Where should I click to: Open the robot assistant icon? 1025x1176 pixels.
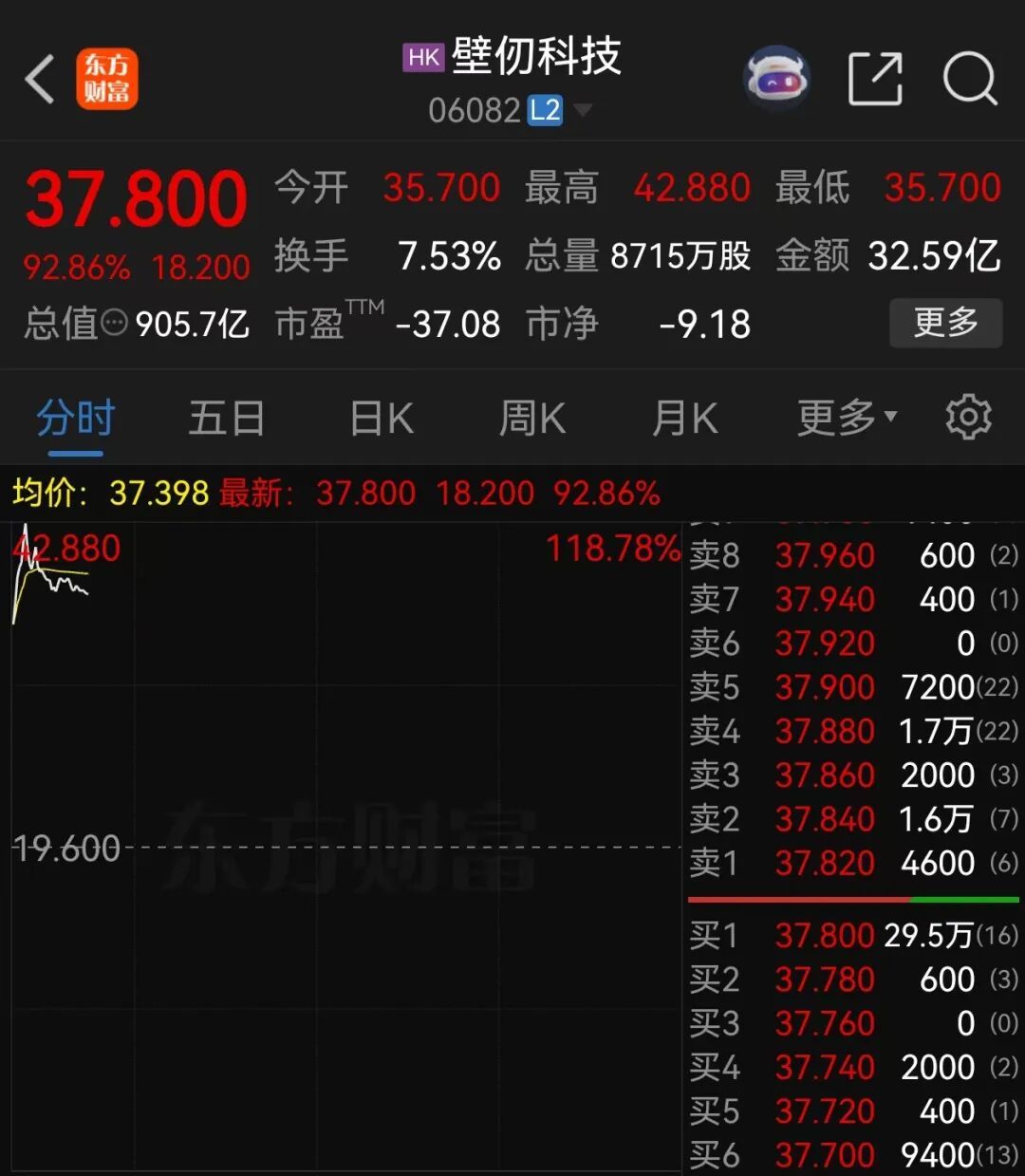tap(776, 79)
